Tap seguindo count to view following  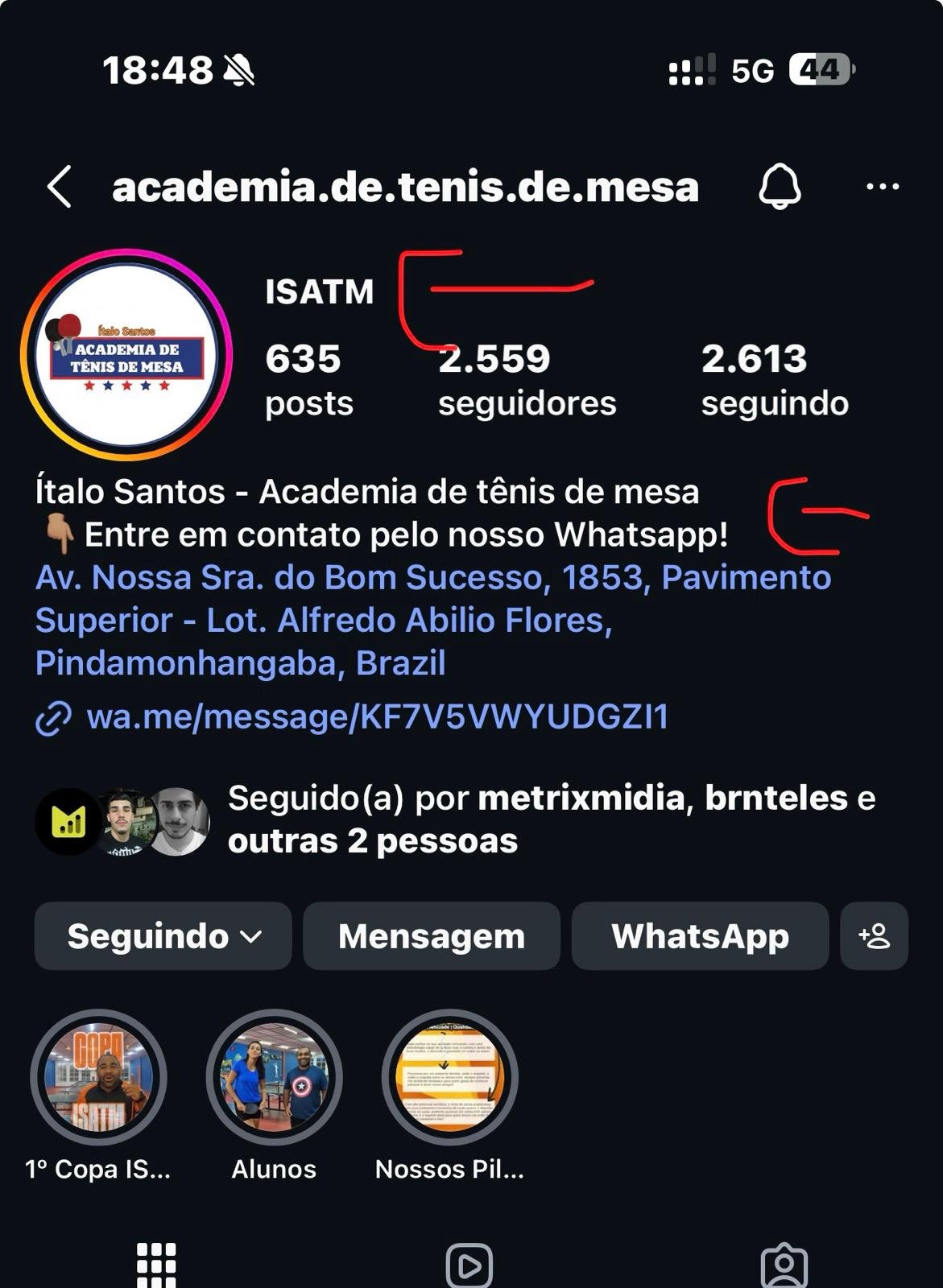click(773, 378)
